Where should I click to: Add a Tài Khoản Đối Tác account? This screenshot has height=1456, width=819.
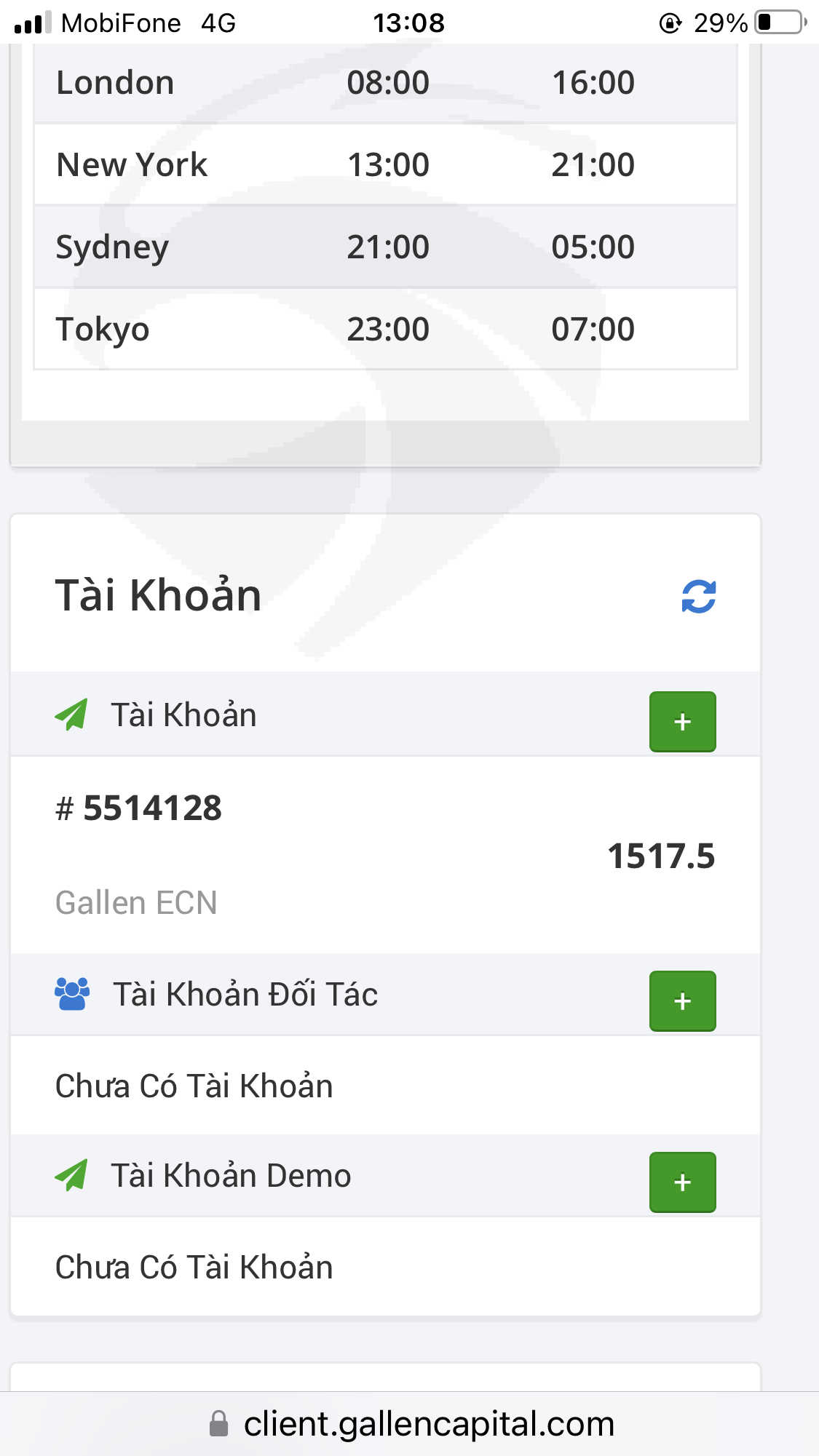tap(682, 1000)
